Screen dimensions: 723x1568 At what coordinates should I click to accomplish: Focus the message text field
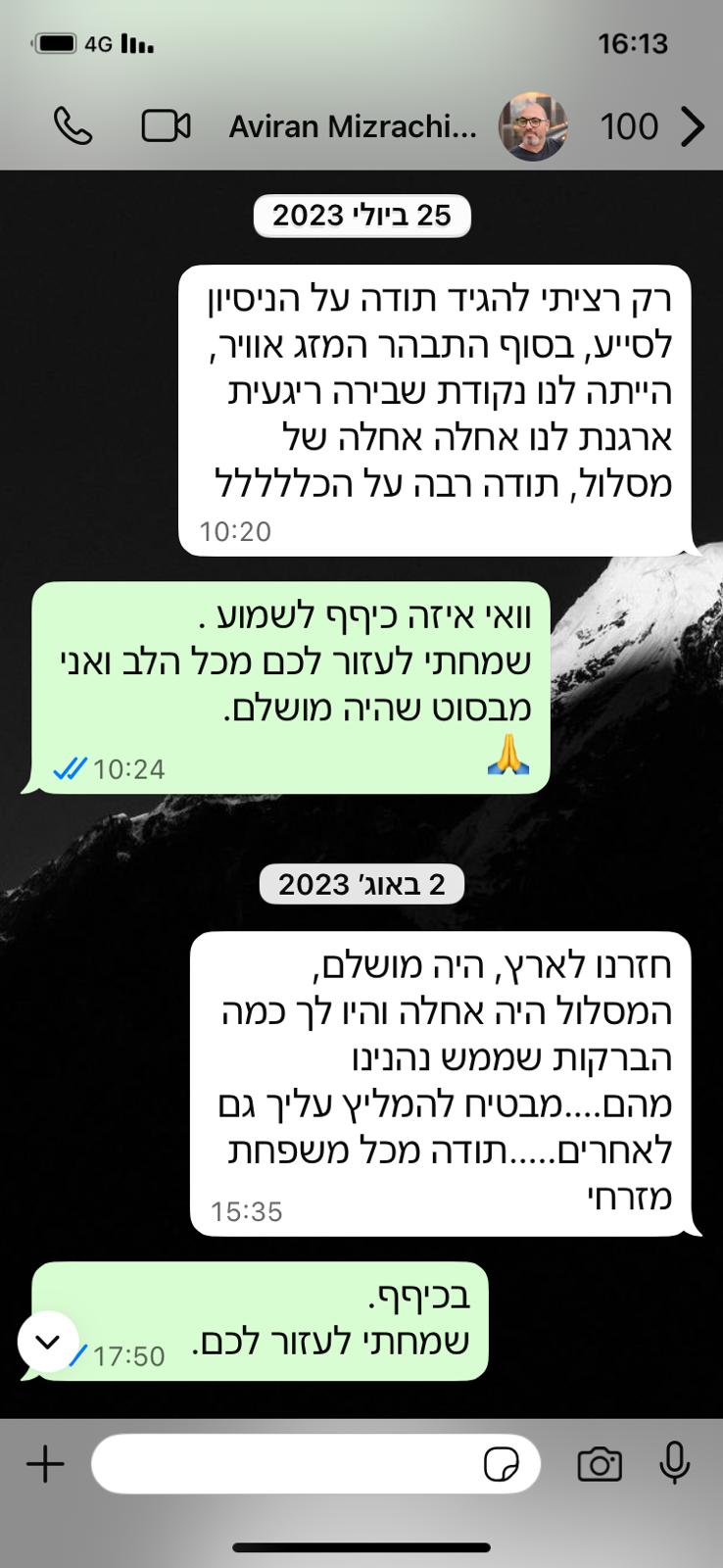(x=284, y=1464)
